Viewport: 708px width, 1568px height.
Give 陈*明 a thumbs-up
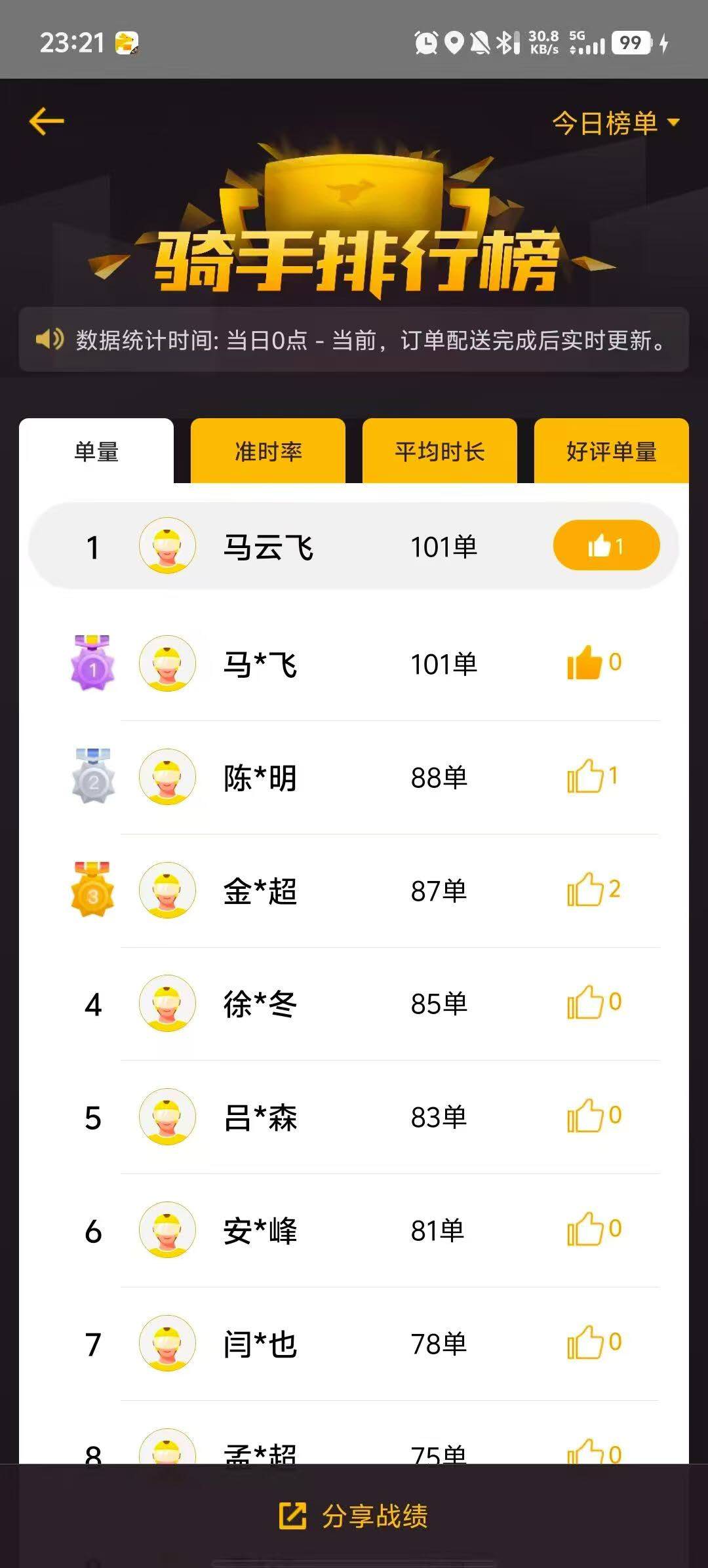(585, 777)
